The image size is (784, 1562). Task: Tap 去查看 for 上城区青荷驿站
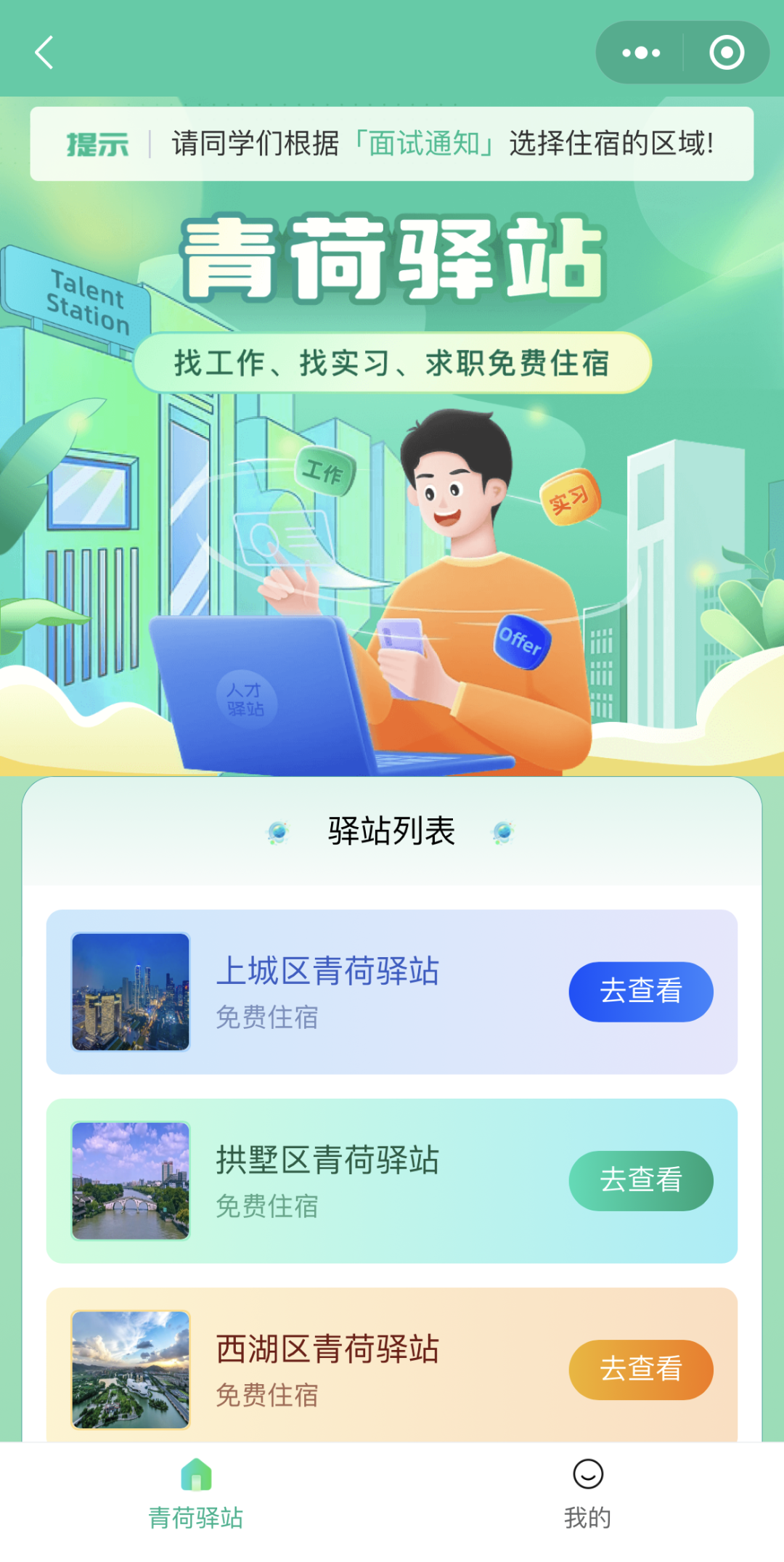pos(640,991)
